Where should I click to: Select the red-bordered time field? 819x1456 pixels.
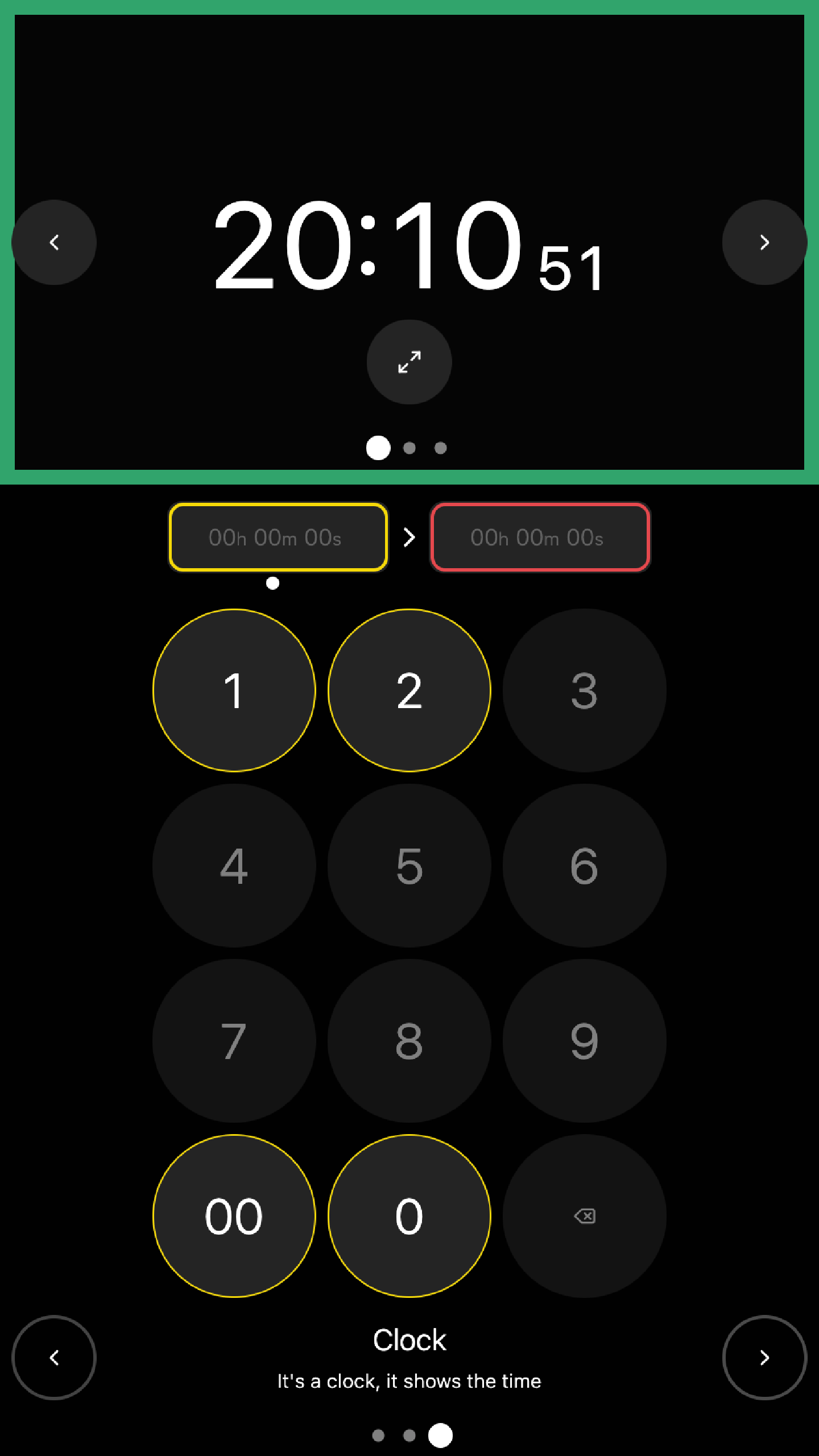pos(540,537)
